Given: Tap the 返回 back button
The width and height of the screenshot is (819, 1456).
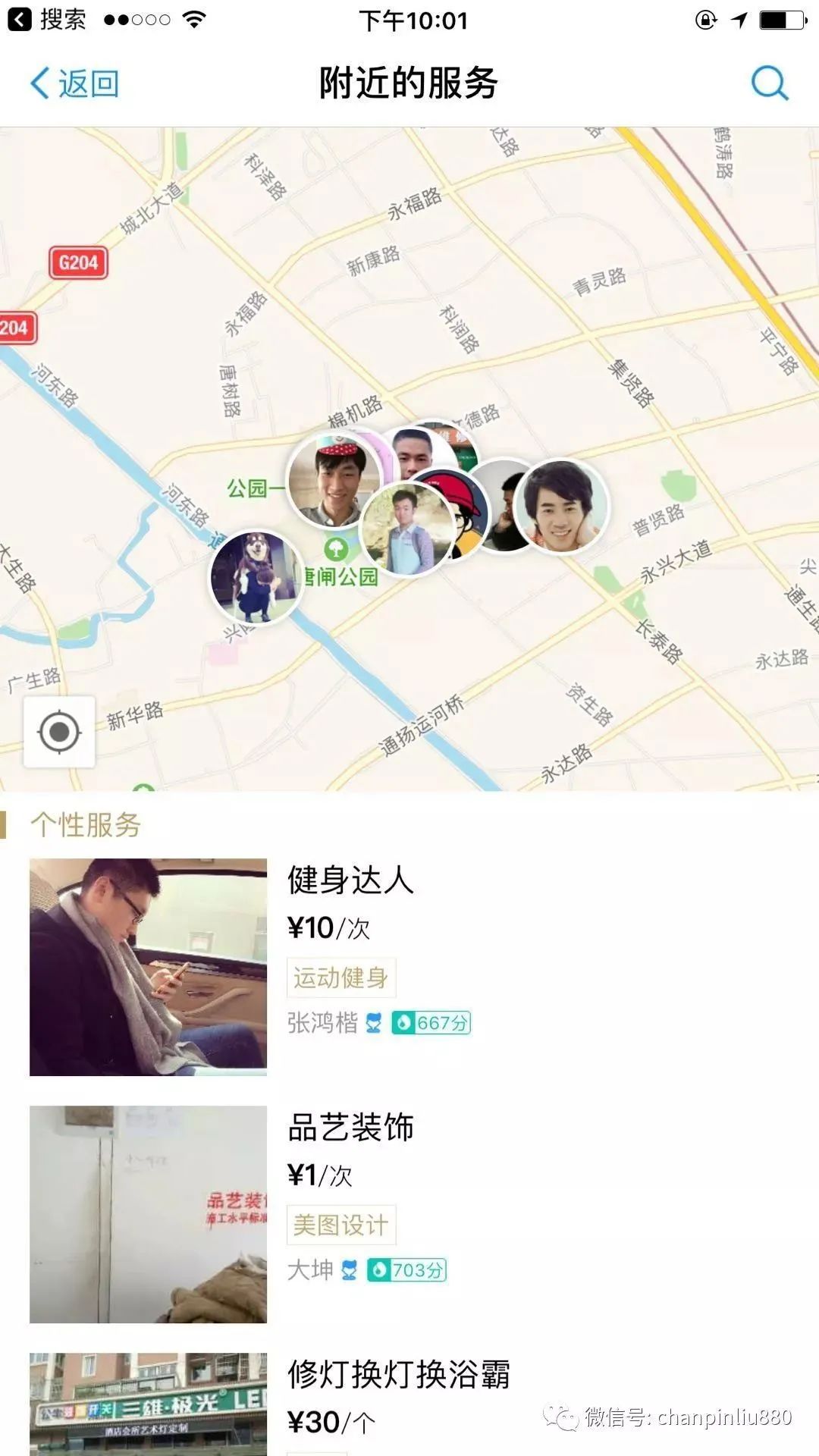Looking at the screenshot, I should click(74, 83).
